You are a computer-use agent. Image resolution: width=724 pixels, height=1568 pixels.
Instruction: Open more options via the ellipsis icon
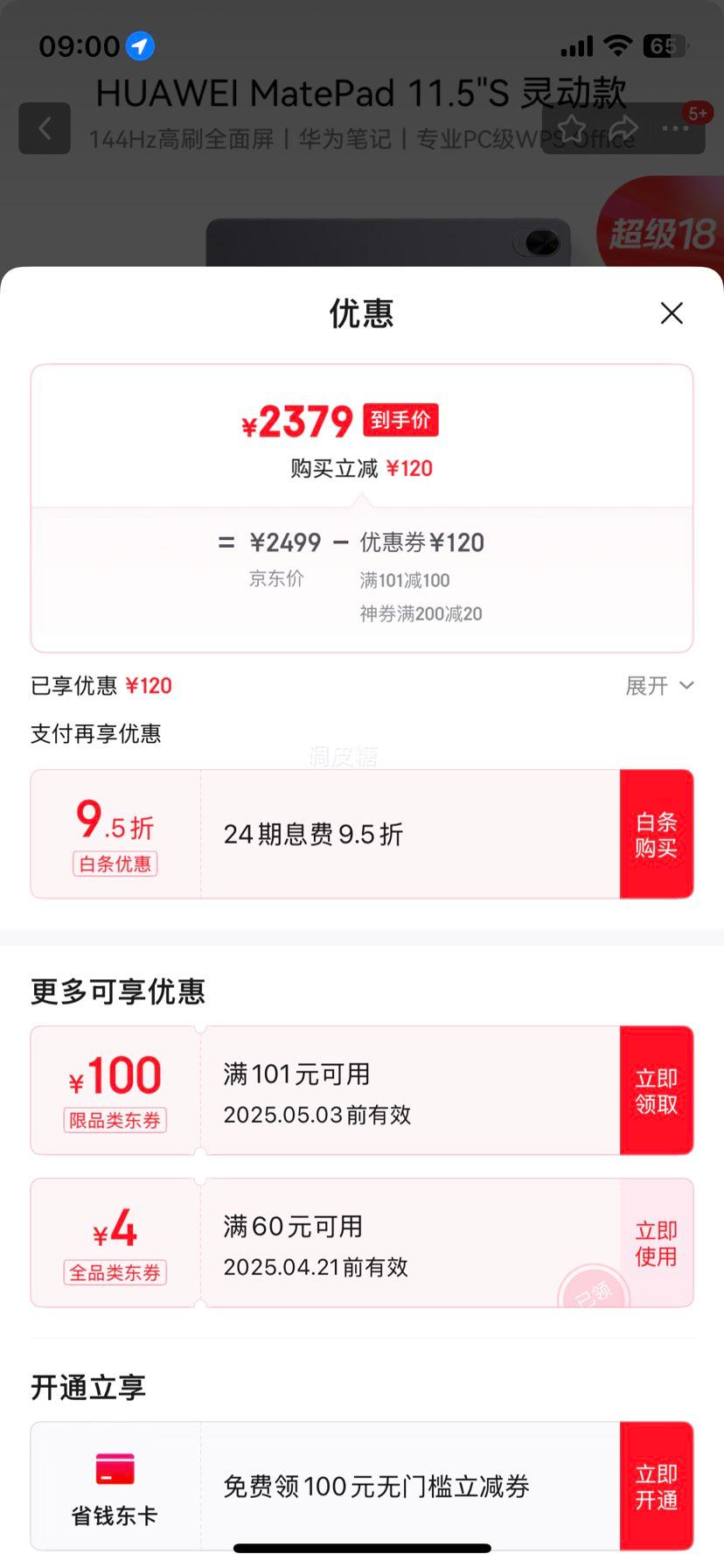click(675, 128)
